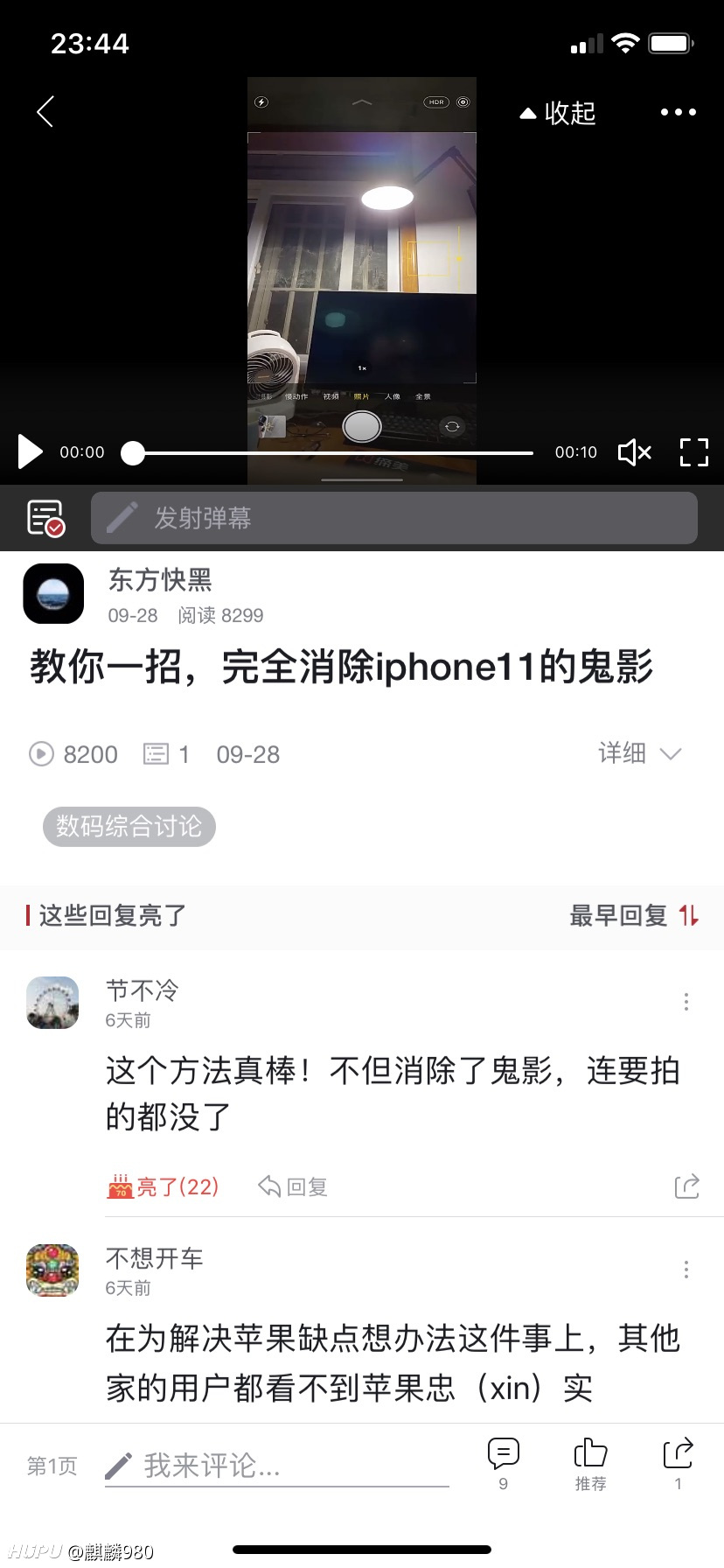Tap the 我来评论 comment field
This screenshot has height=1568, width=724.
click(277, 1466)
